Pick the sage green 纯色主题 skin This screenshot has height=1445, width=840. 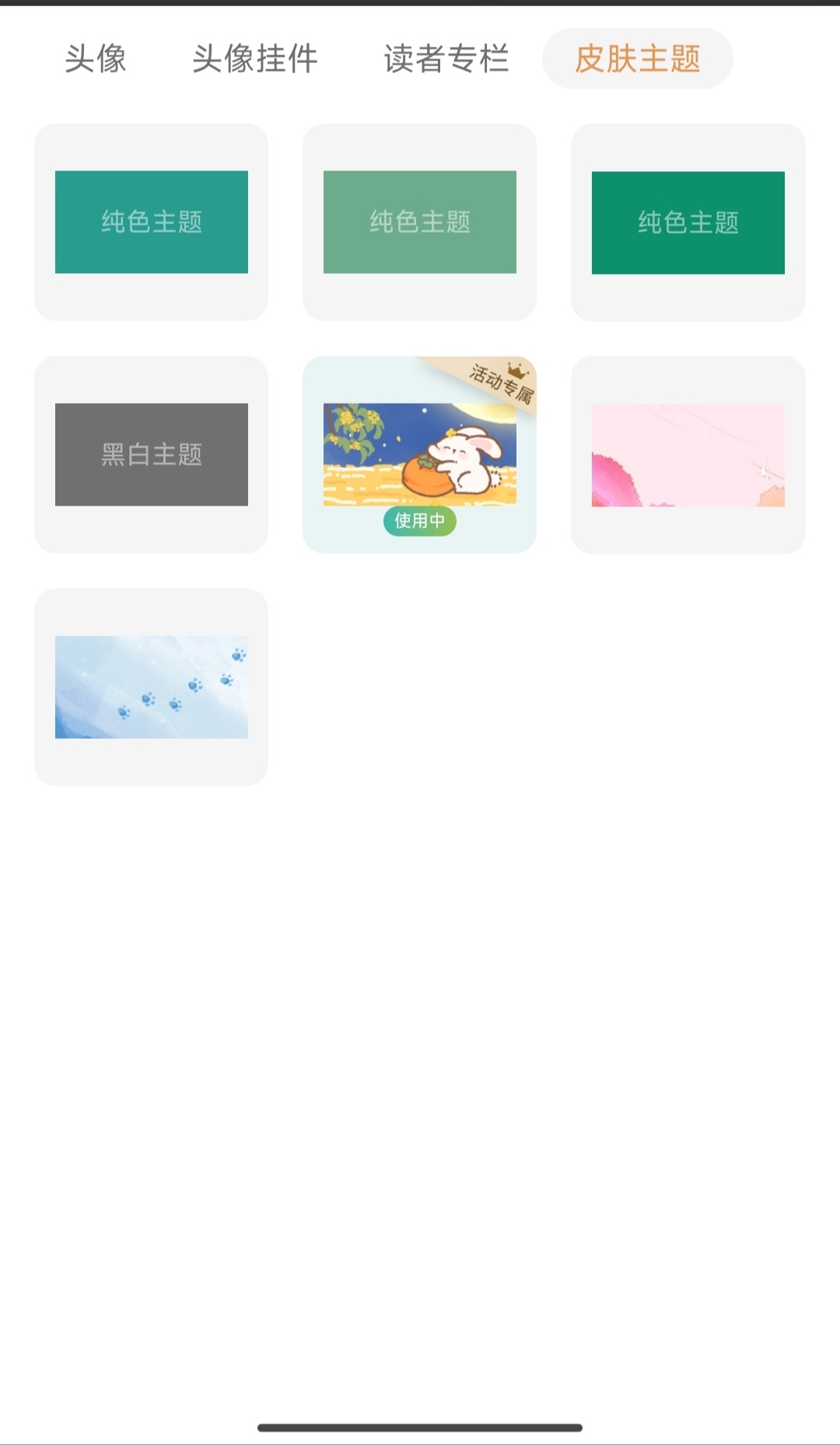pyautogui.click(x=420, y=222)
